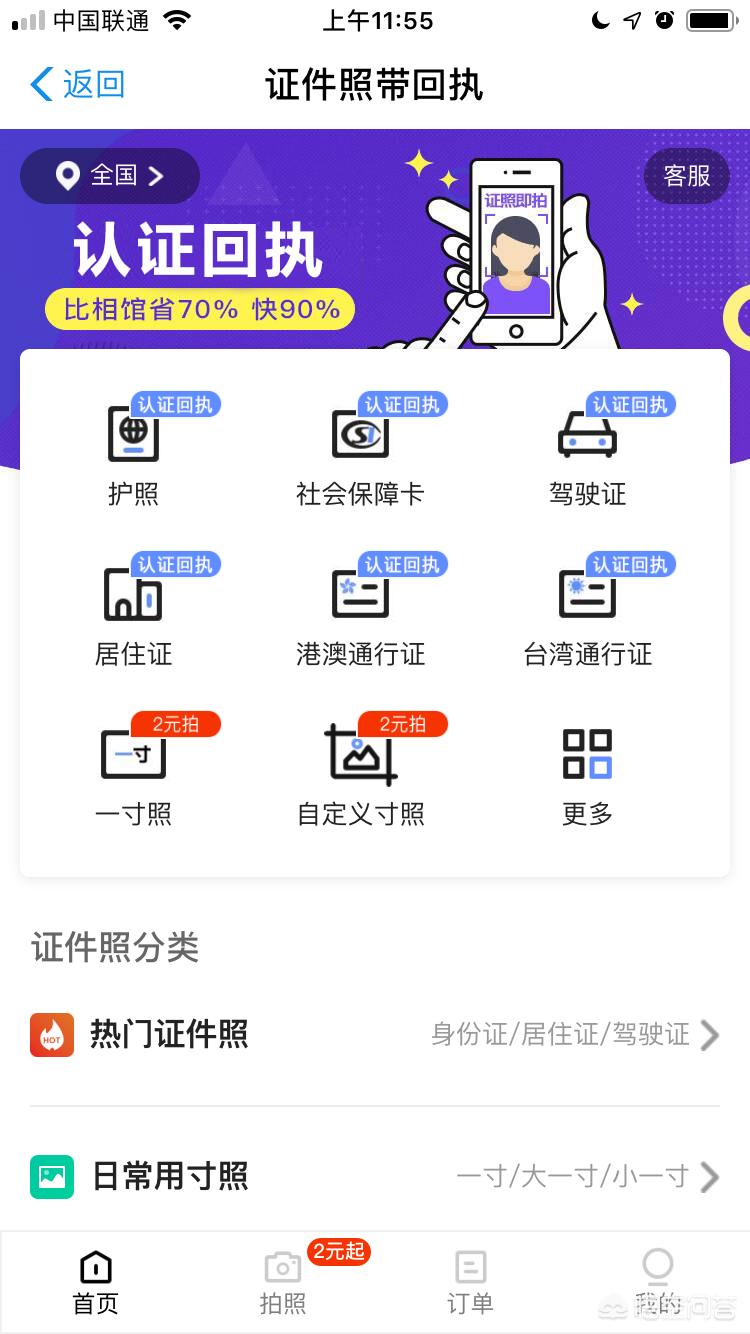Switch to the 拍照 tab
Viewport: 750px width, 1334px height.
click(283, 1282)
